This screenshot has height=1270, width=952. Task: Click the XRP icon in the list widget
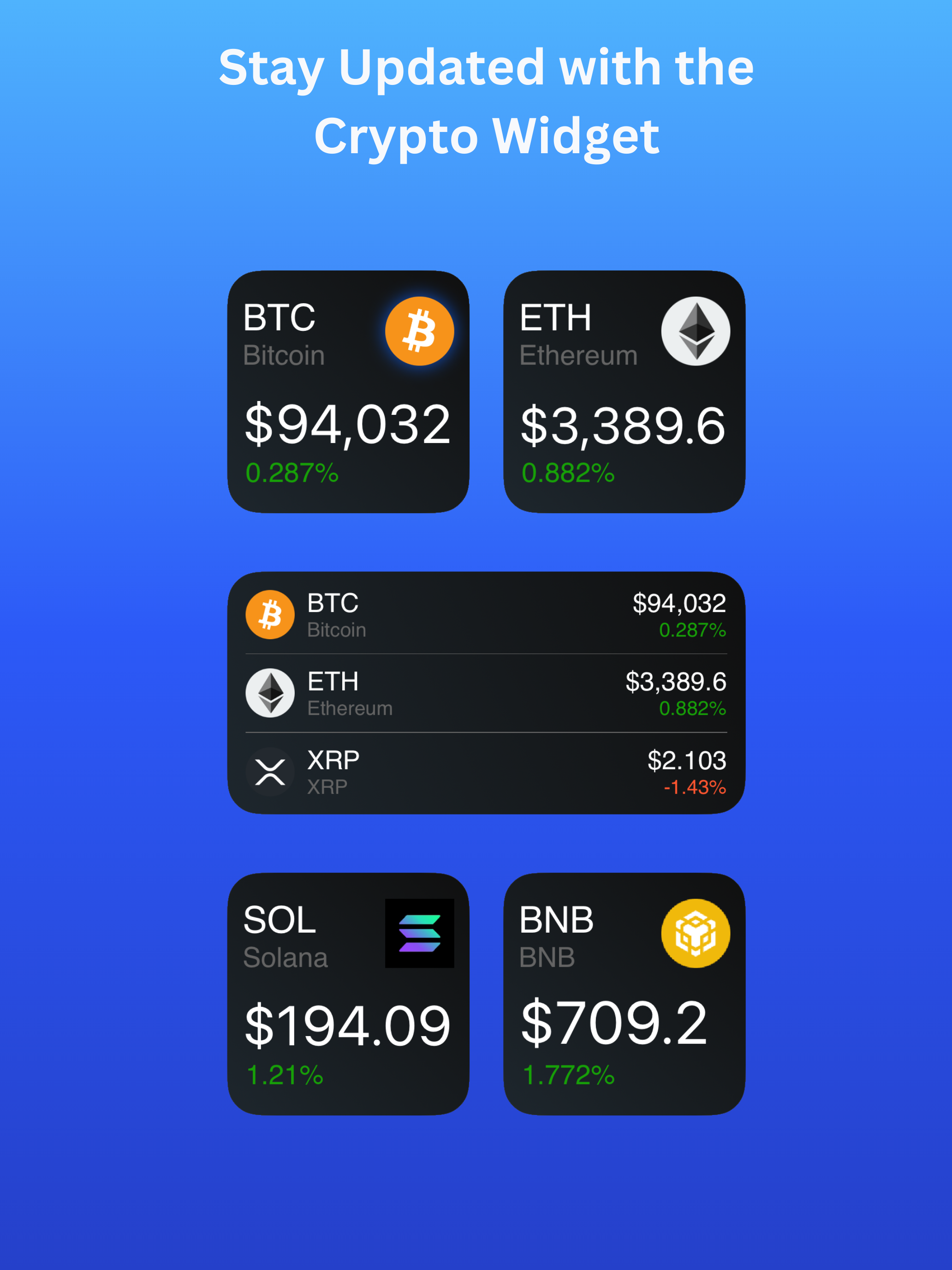coord(271,771)
